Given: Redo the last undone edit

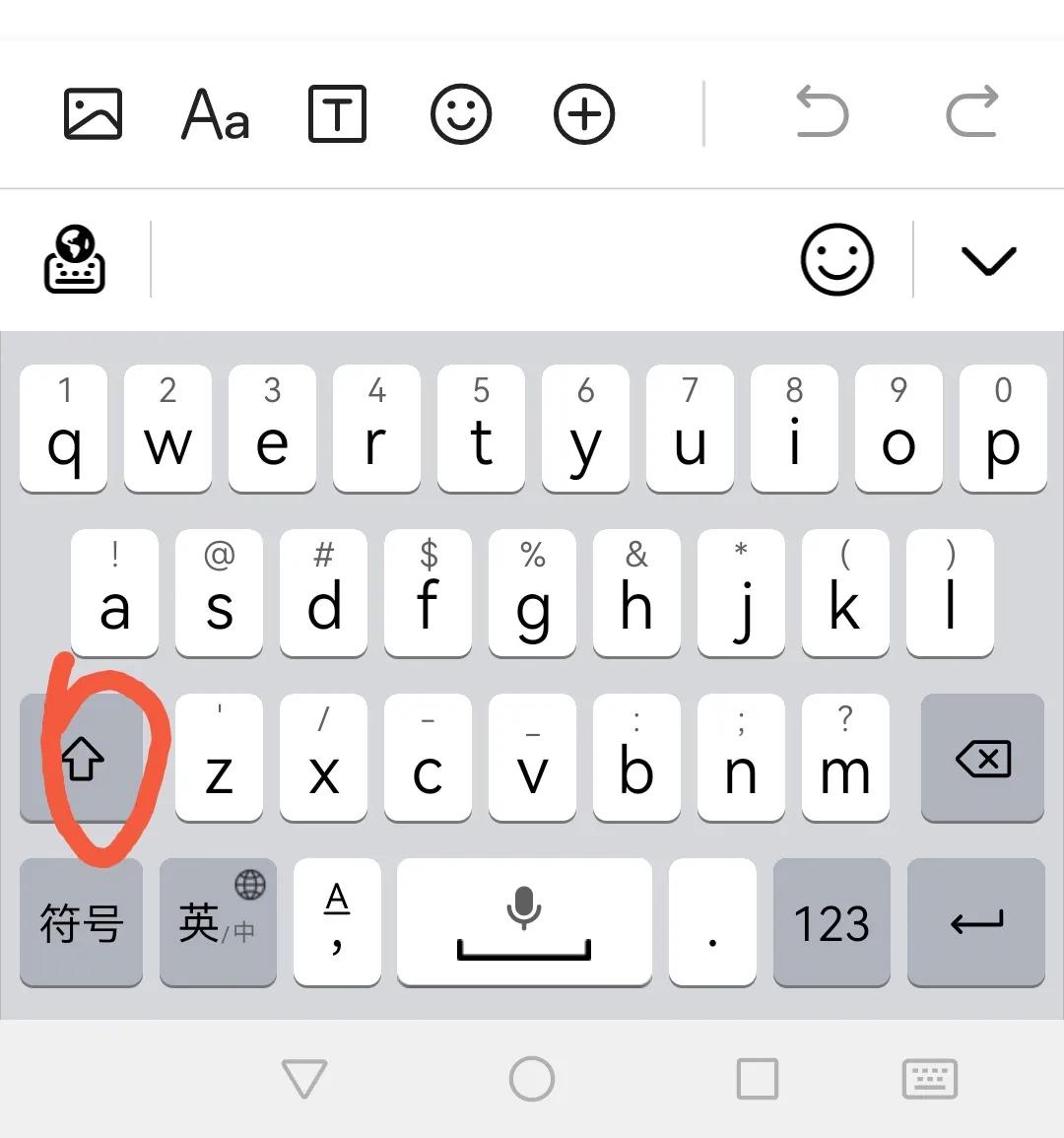Looking at the screenshot, I should [972, 111].
